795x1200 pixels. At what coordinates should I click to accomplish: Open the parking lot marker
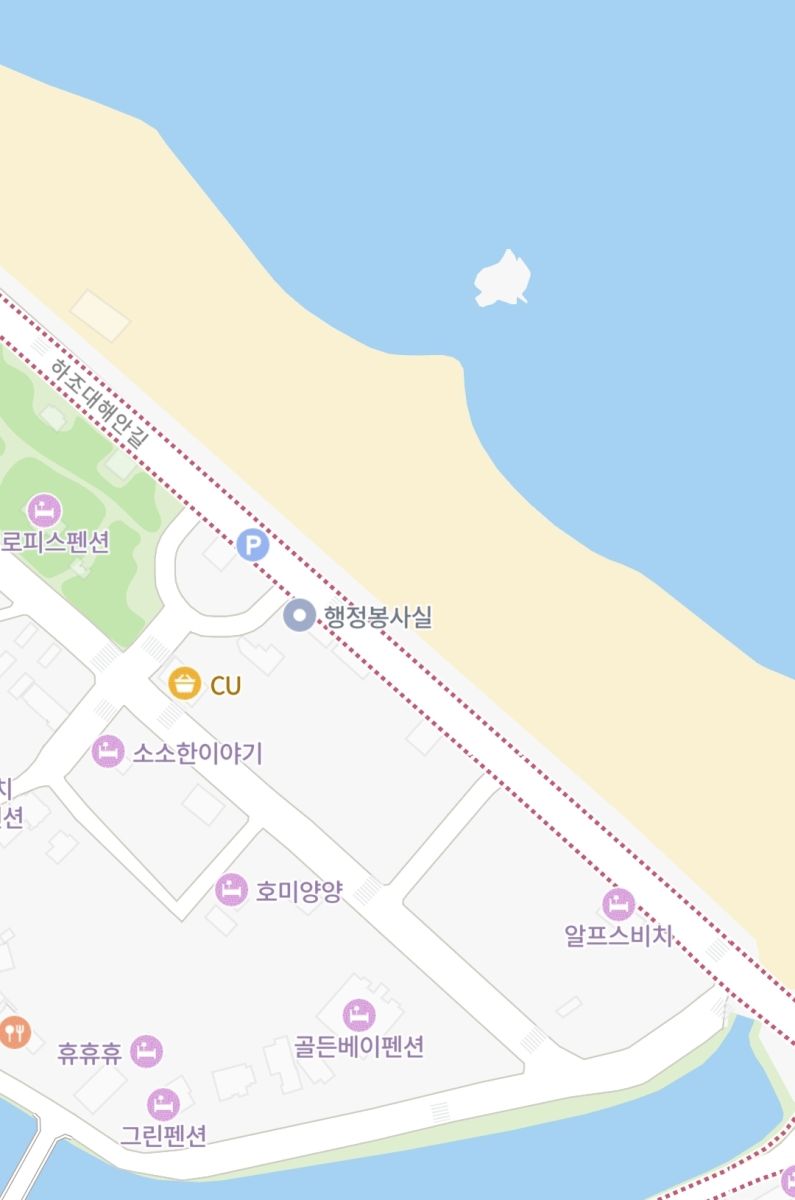[253, 545]
